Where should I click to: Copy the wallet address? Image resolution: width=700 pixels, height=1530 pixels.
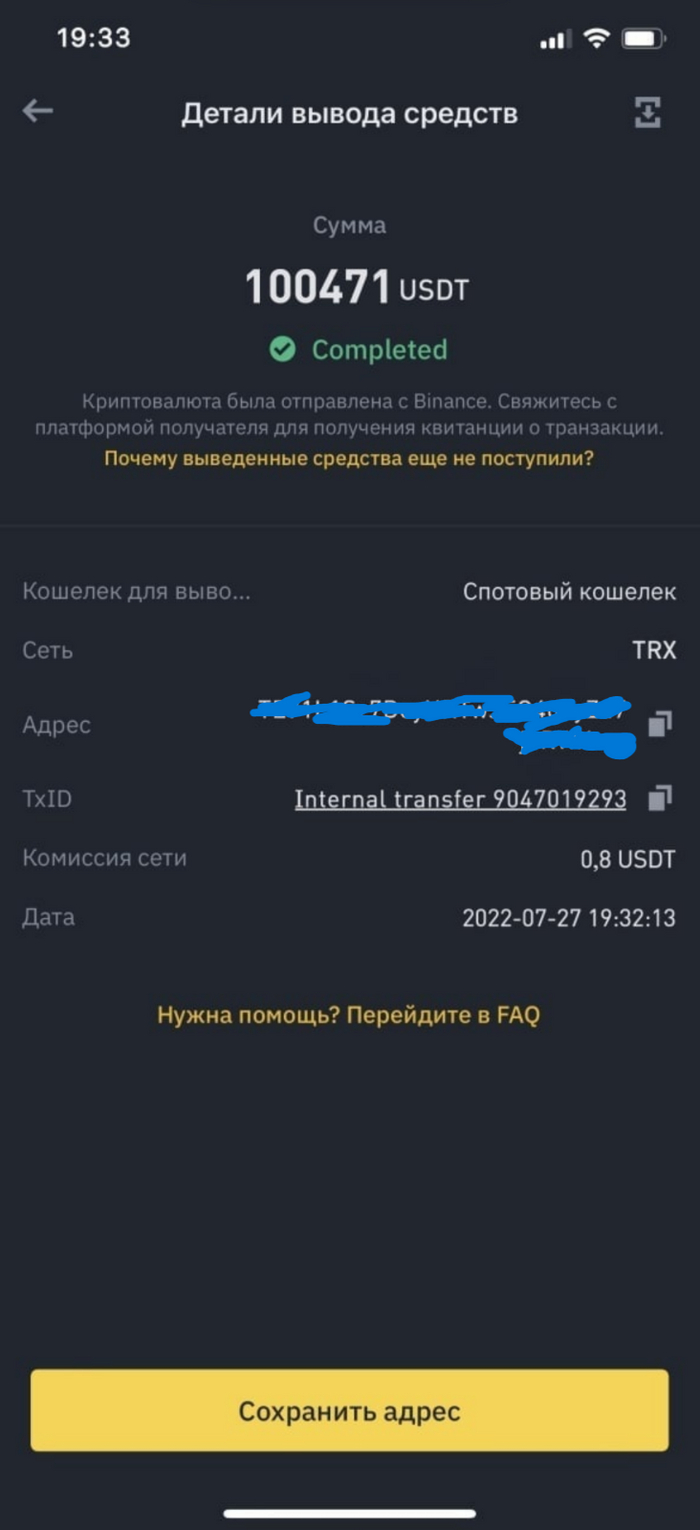pos(660,724)
